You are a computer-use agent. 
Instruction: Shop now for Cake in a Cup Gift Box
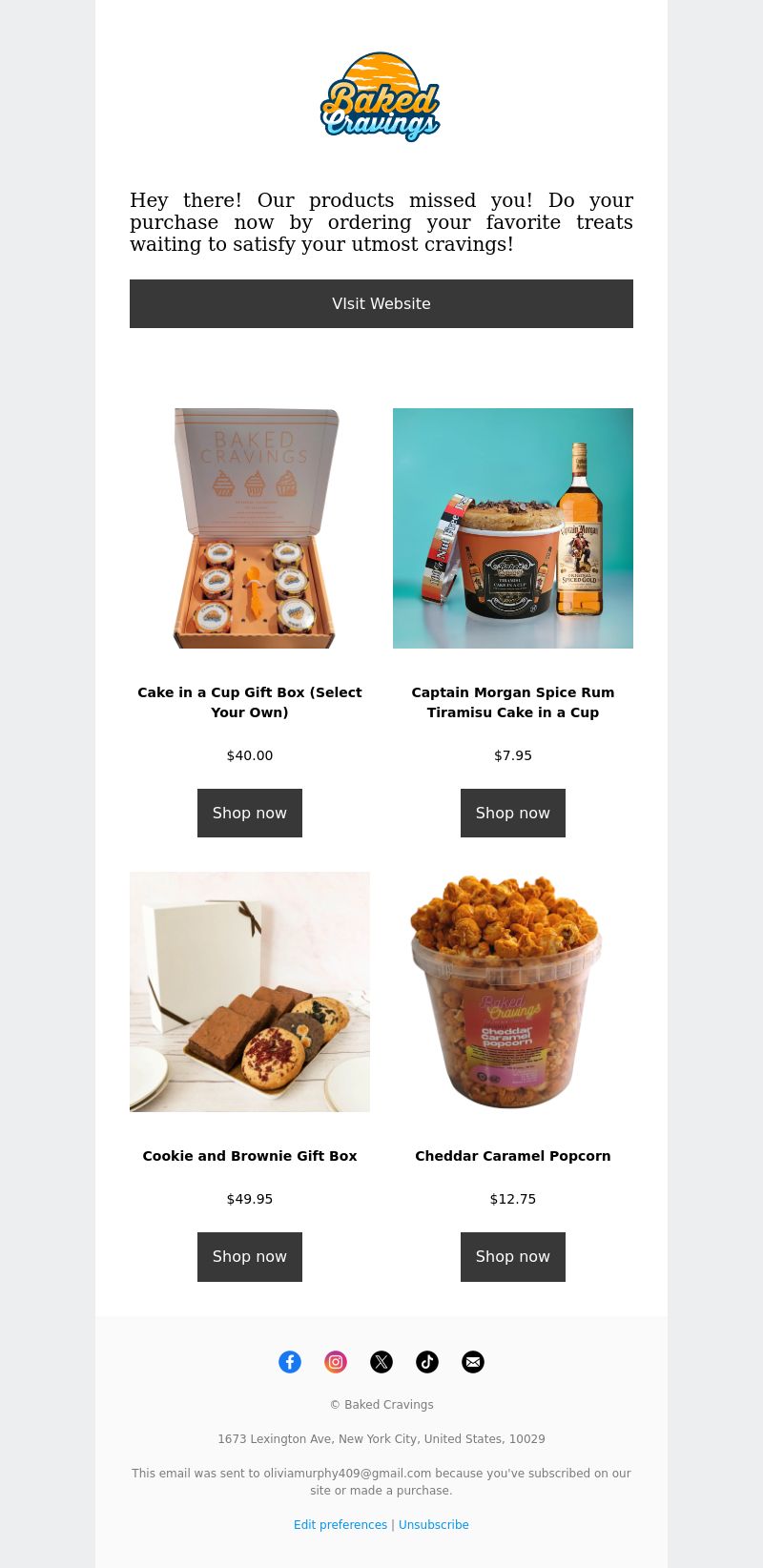250,813
